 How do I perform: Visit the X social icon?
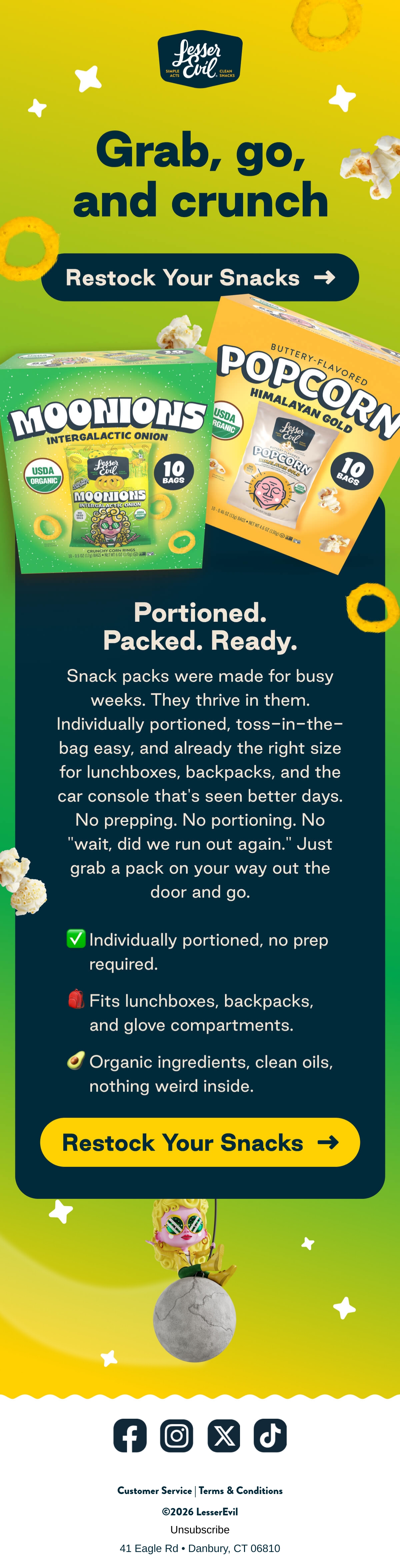coord(223,1435)
